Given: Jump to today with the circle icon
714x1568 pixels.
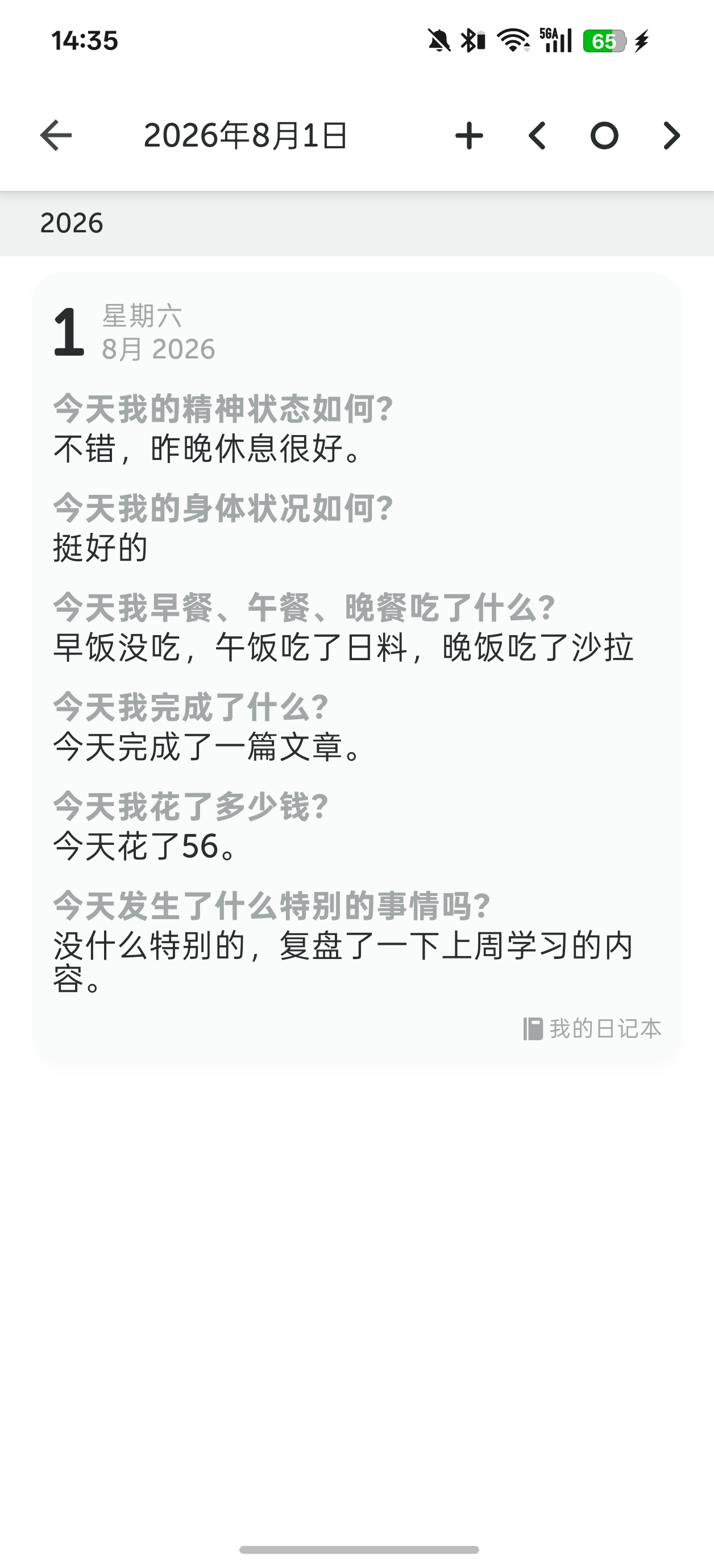Looking at the screenshot, I should (604, 135).
